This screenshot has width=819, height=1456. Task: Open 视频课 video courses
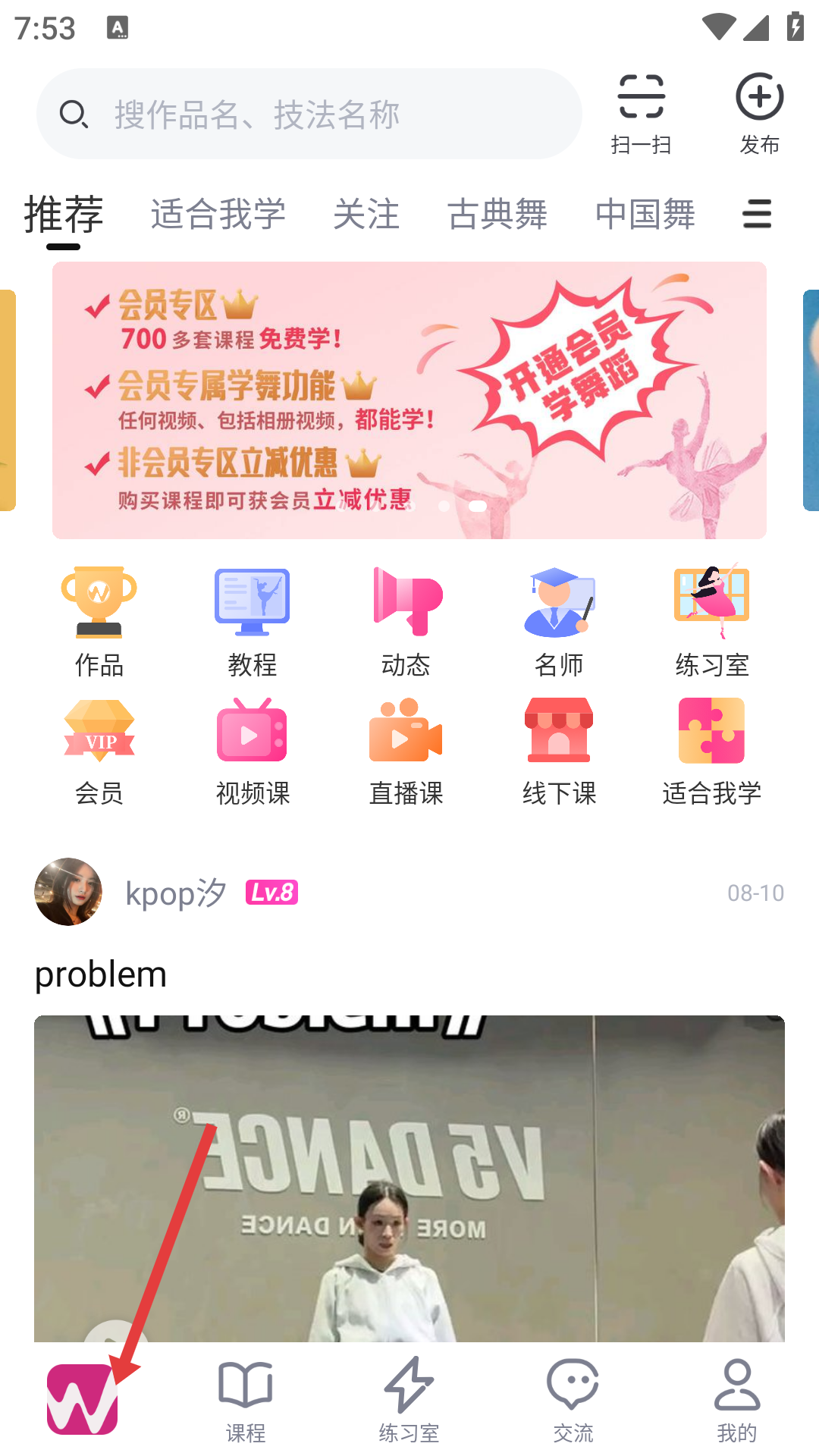(253, 751)
